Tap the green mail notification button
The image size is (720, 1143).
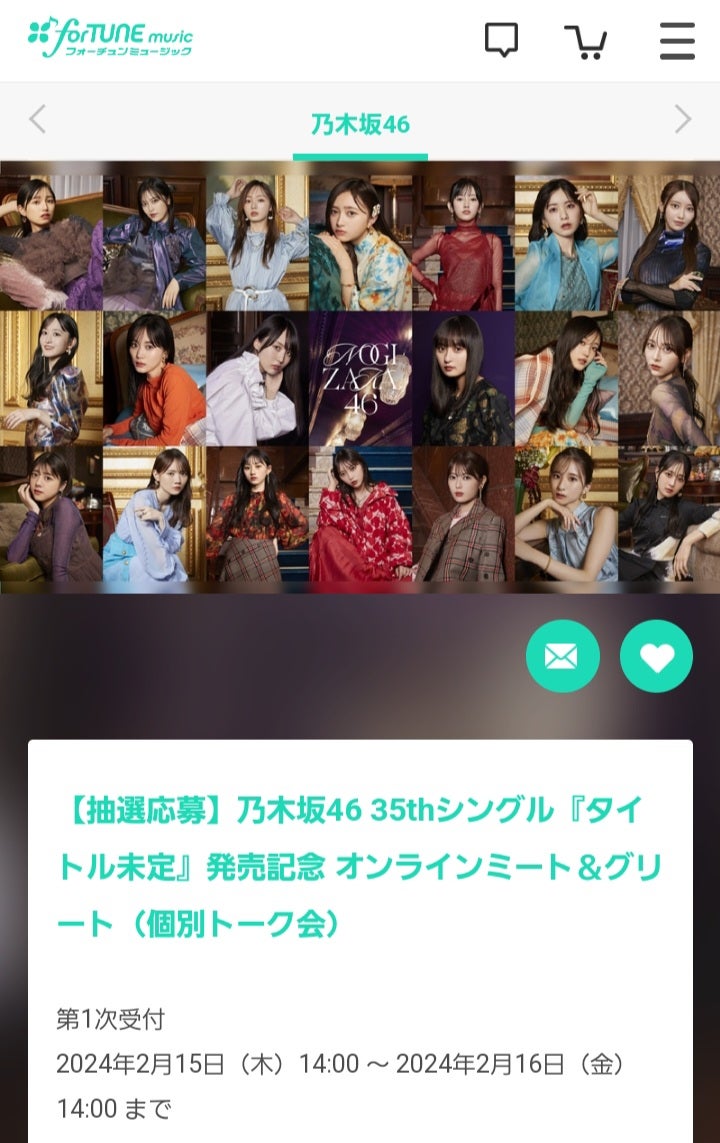pyautogui.click(x=562, y=657)
